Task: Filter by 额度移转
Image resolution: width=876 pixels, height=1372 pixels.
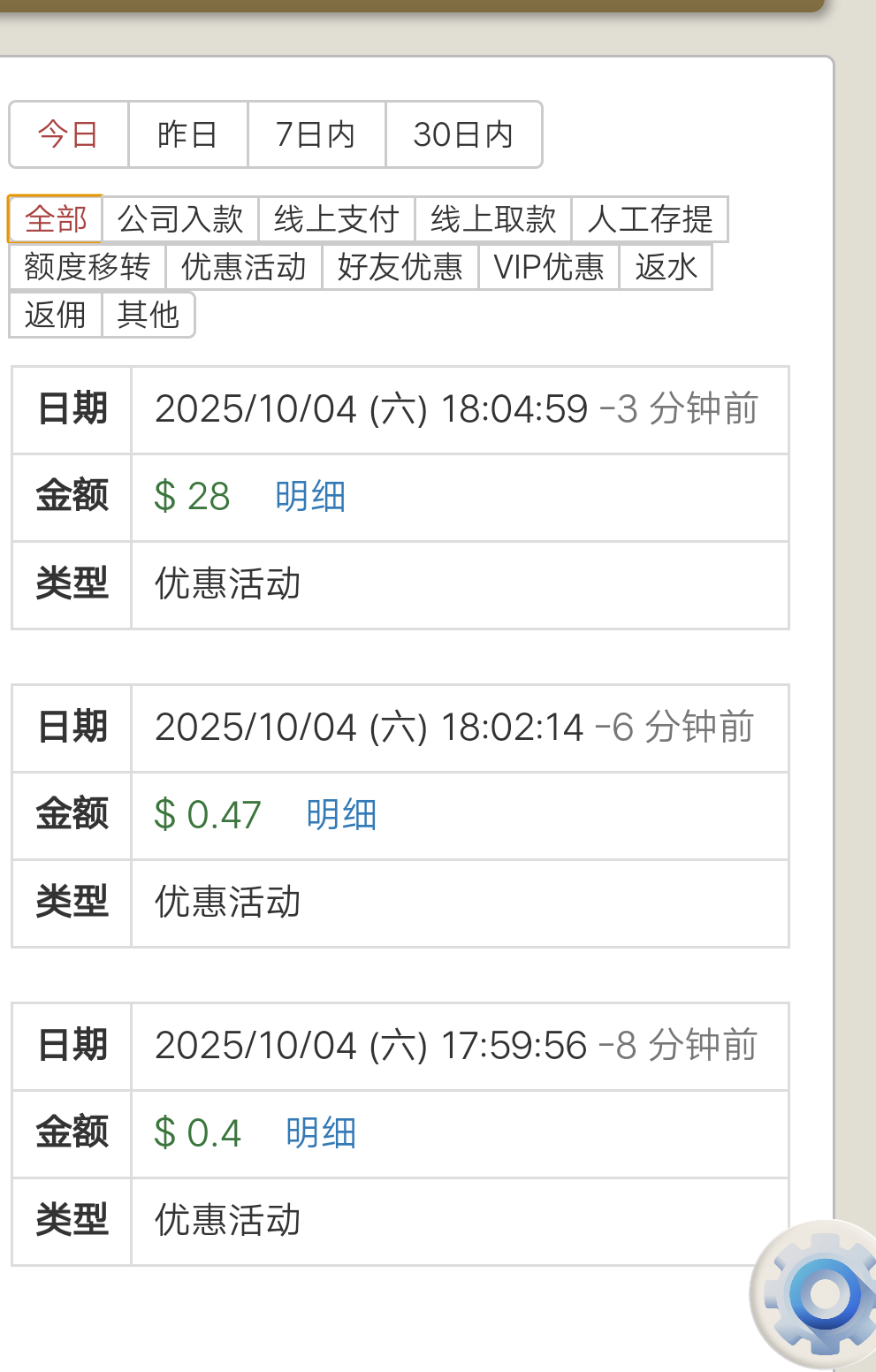Action: pos(88,266)
